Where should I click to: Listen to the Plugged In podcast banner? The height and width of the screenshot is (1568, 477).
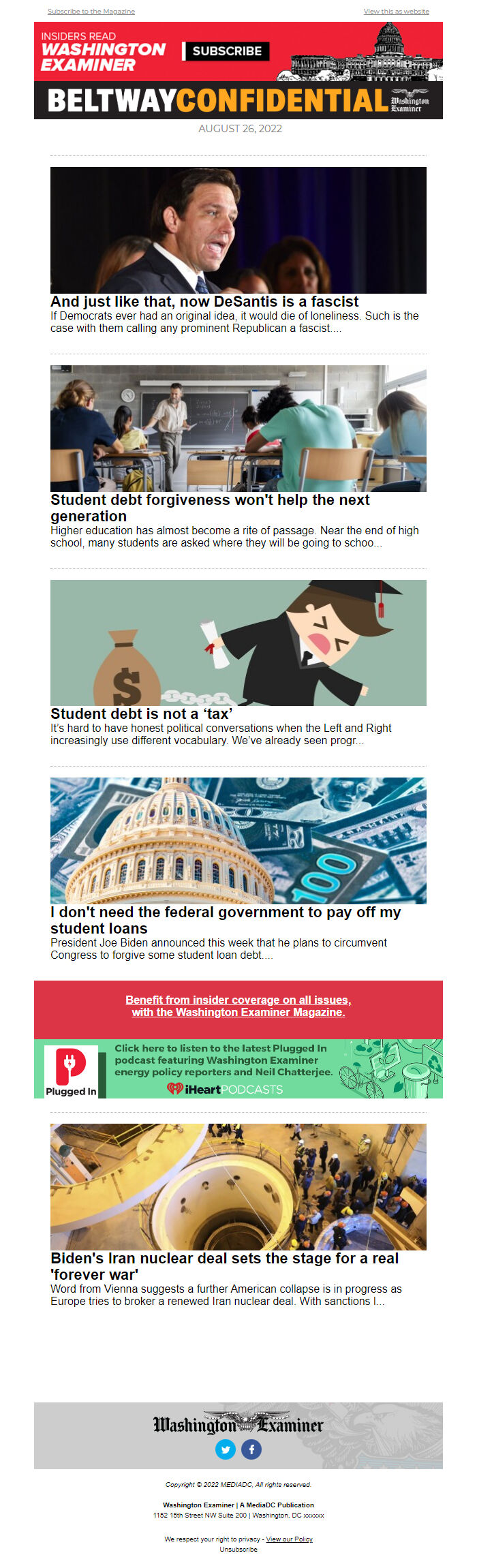point(238,1069)
